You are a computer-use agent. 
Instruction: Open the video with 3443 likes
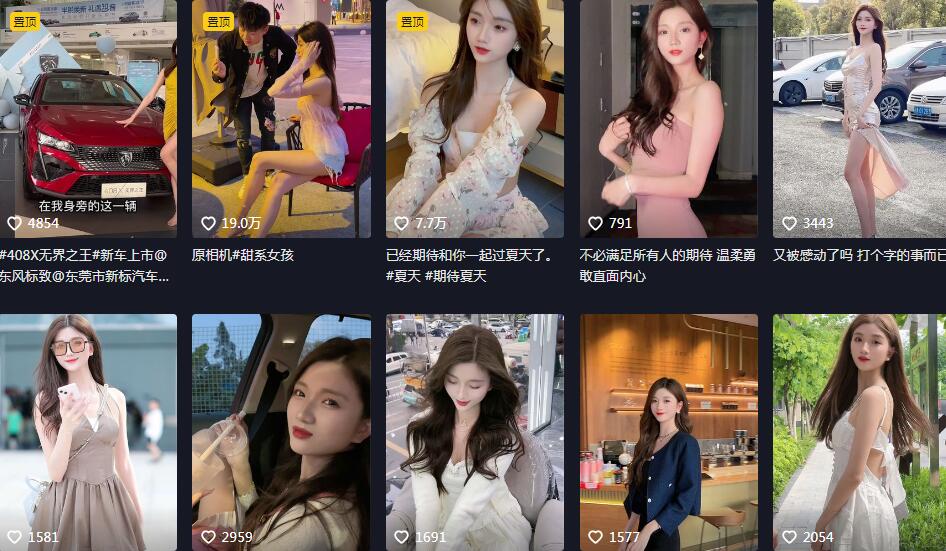pos(859,118)
